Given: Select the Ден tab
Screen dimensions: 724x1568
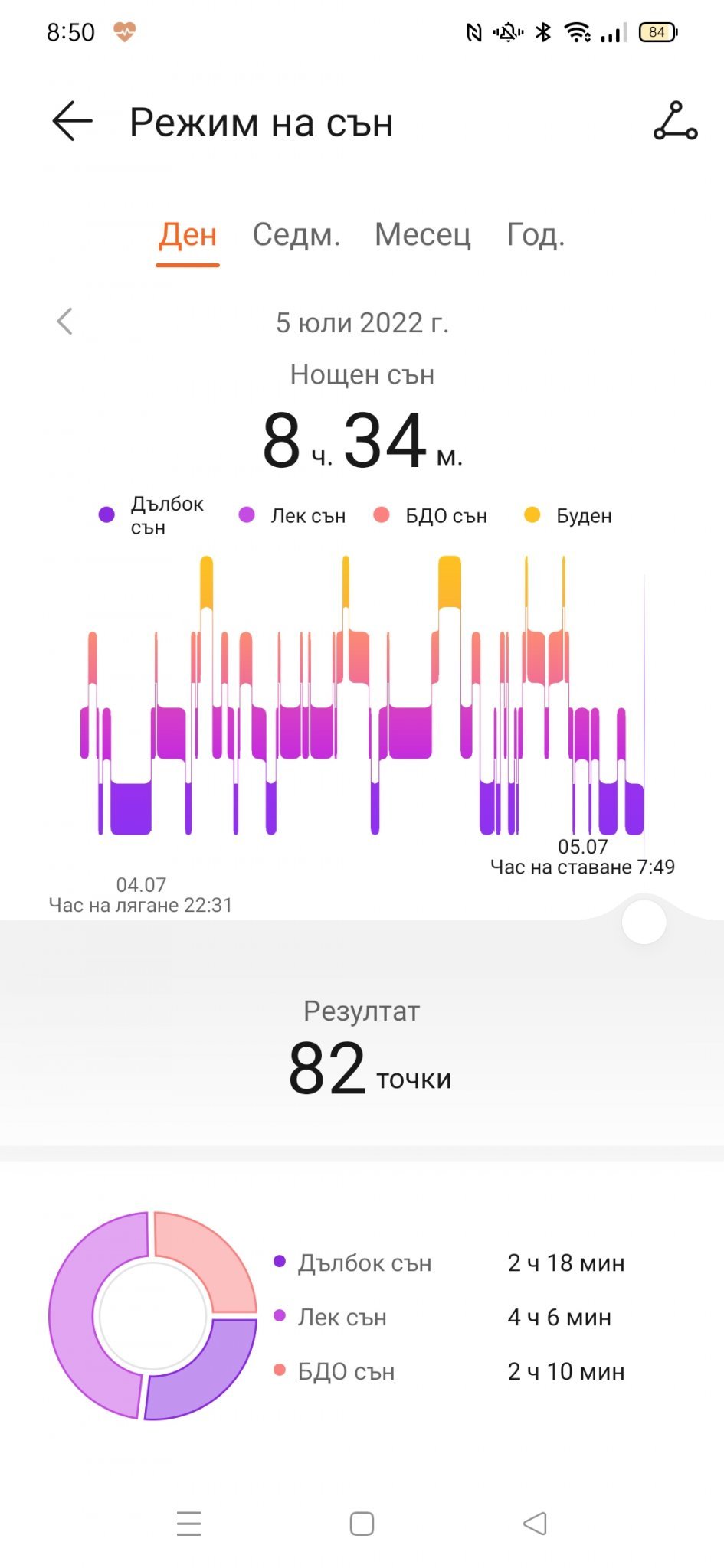Looking at the screenshot, I should click(188, 235).
